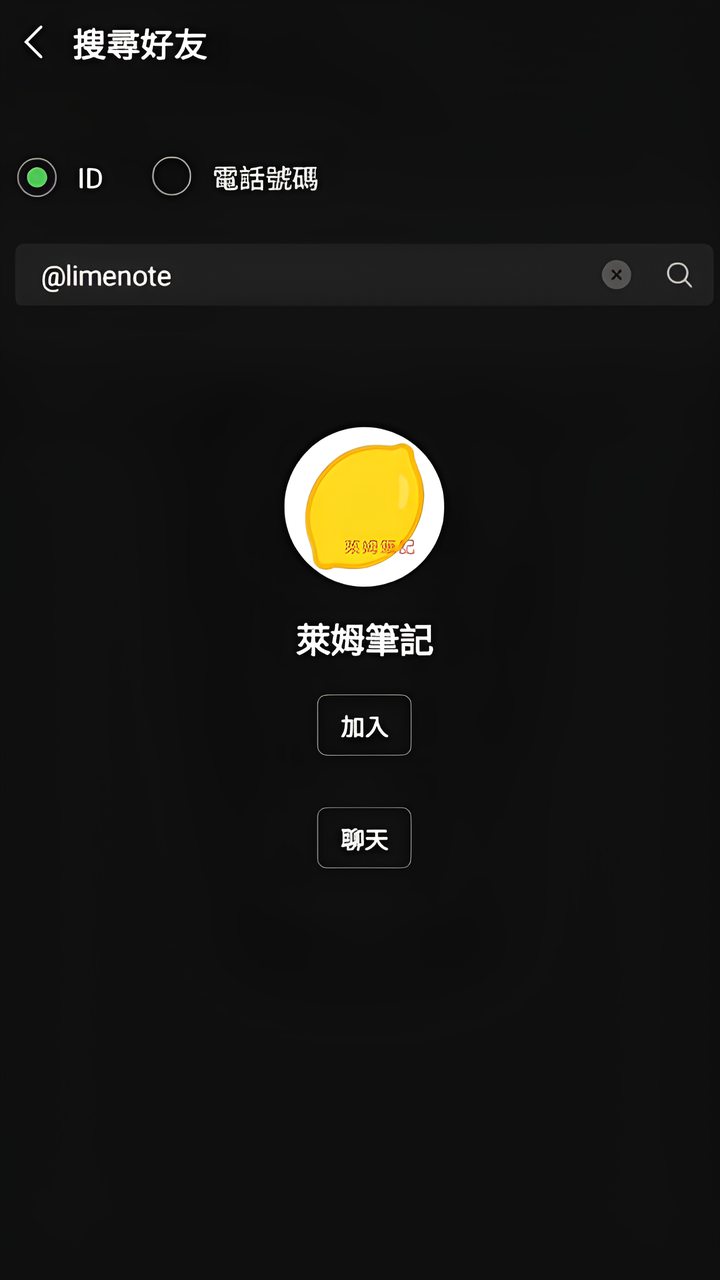Click inside the @limenote search field

(x=300, y=275)
